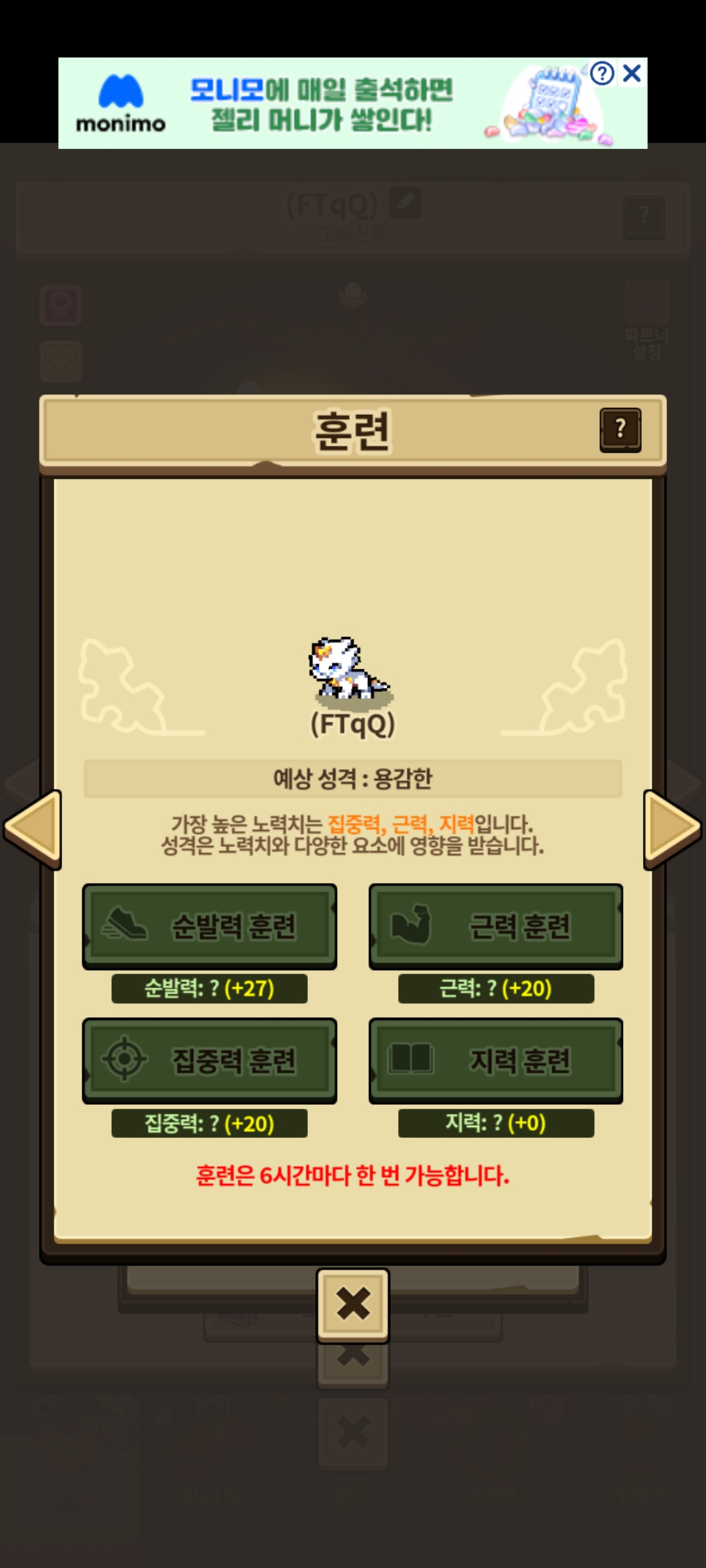Screen dimensions: 706x1568
Task: Go to the previous pet with left arrow
Action: click(33, 828)
